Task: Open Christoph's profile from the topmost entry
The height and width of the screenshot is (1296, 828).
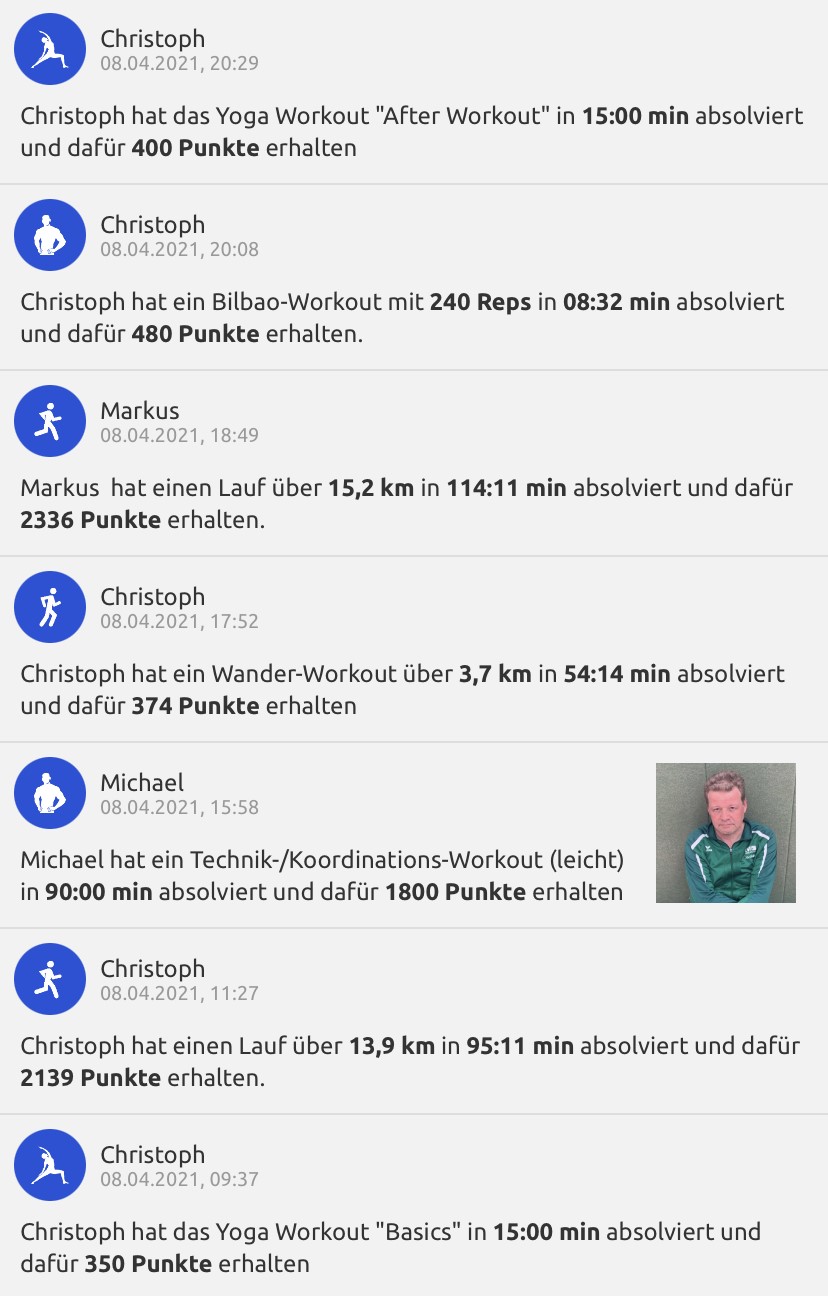Action: click(151, 38)
